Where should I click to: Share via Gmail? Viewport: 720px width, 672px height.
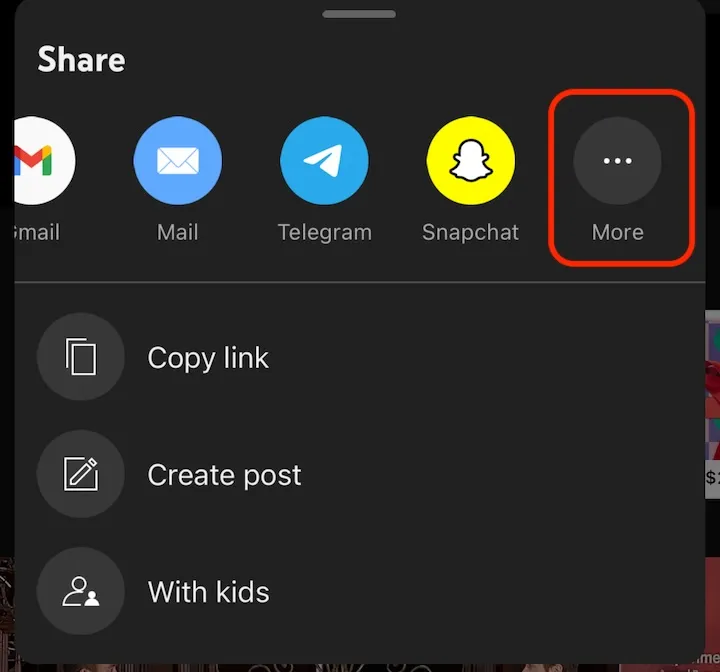pyautogui.click(x=38, y=162)
